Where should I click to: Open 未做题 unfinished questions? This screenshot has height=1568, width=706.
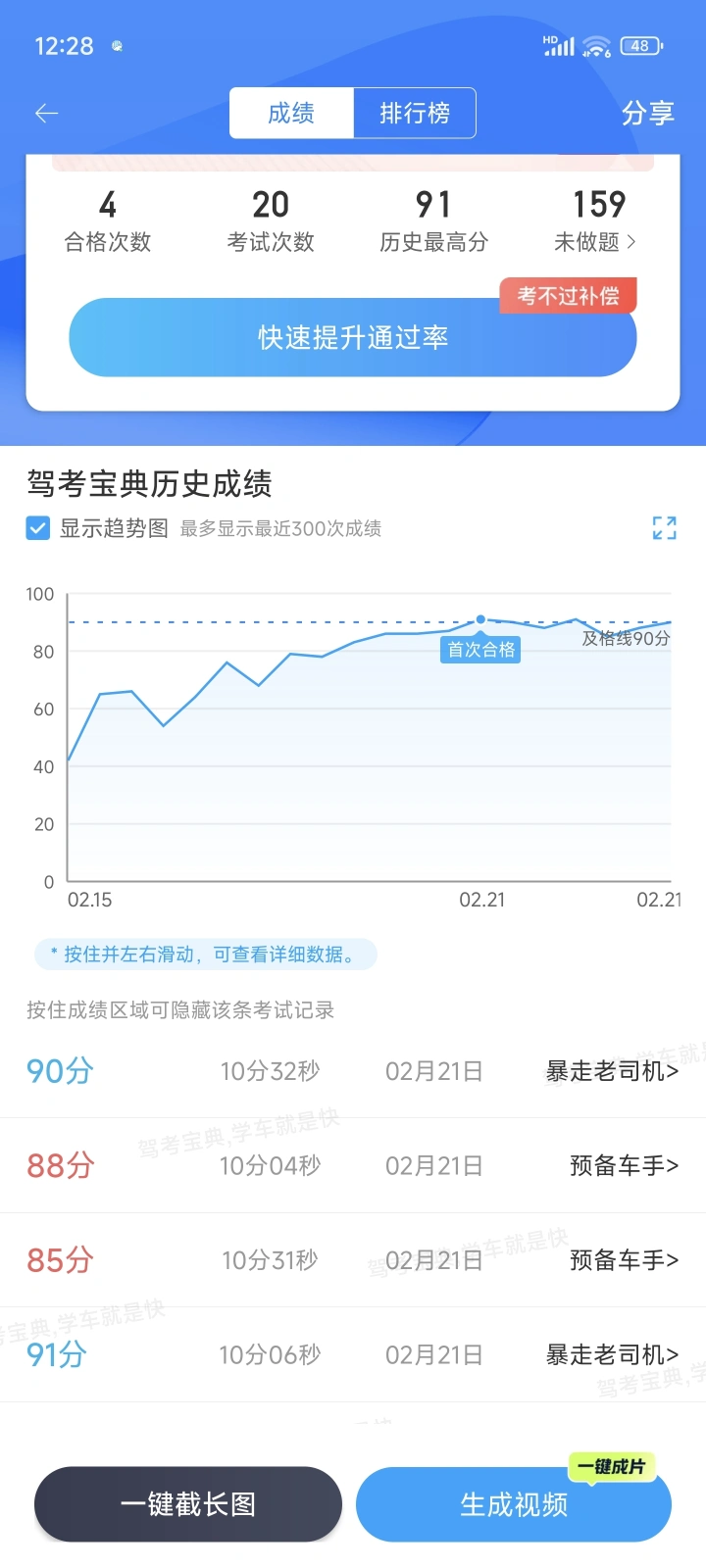(596, 220)
